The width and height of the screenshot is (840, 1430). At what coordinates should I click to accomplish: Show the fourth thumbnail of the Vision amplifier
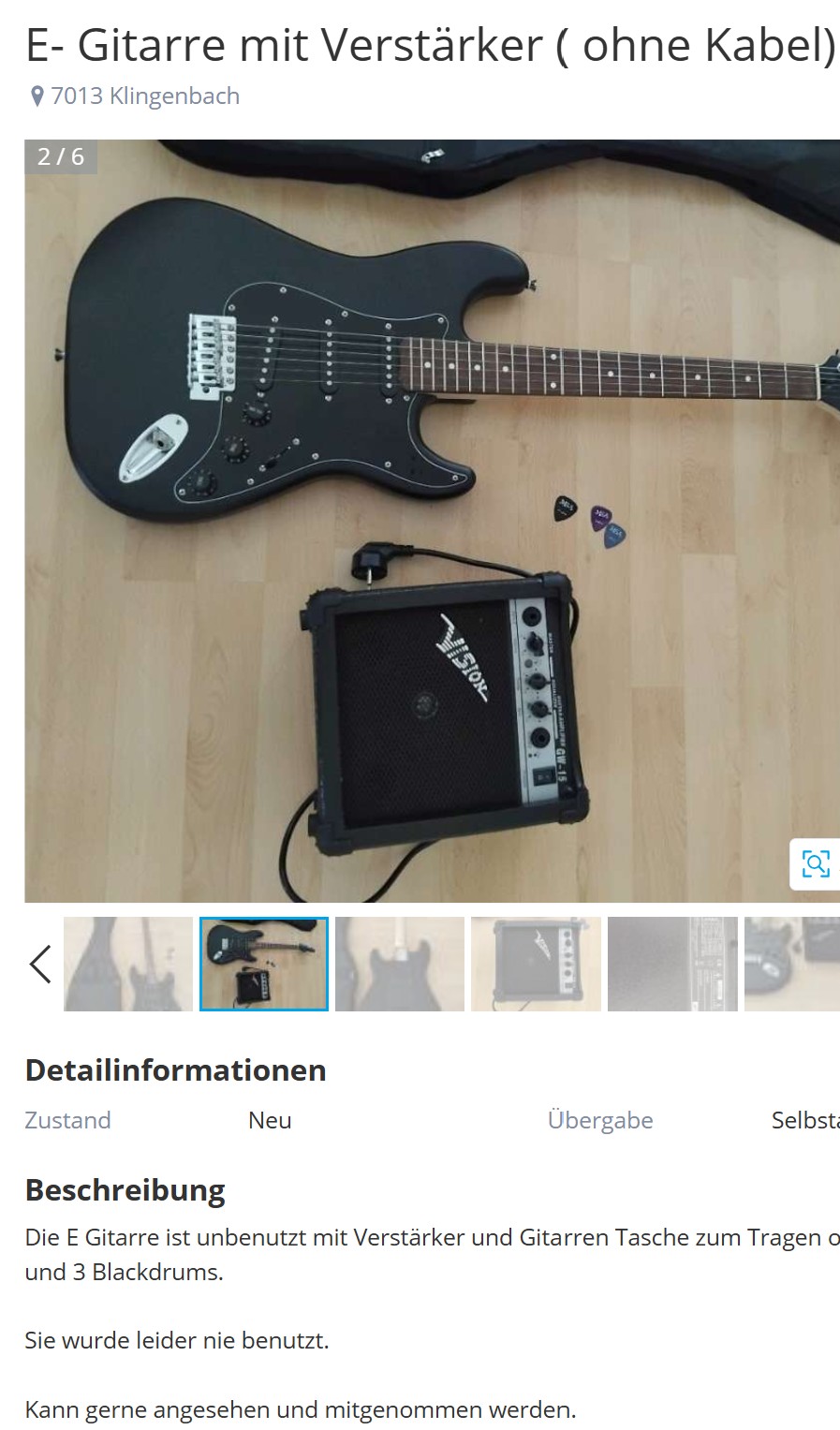(x=536, y=964)
